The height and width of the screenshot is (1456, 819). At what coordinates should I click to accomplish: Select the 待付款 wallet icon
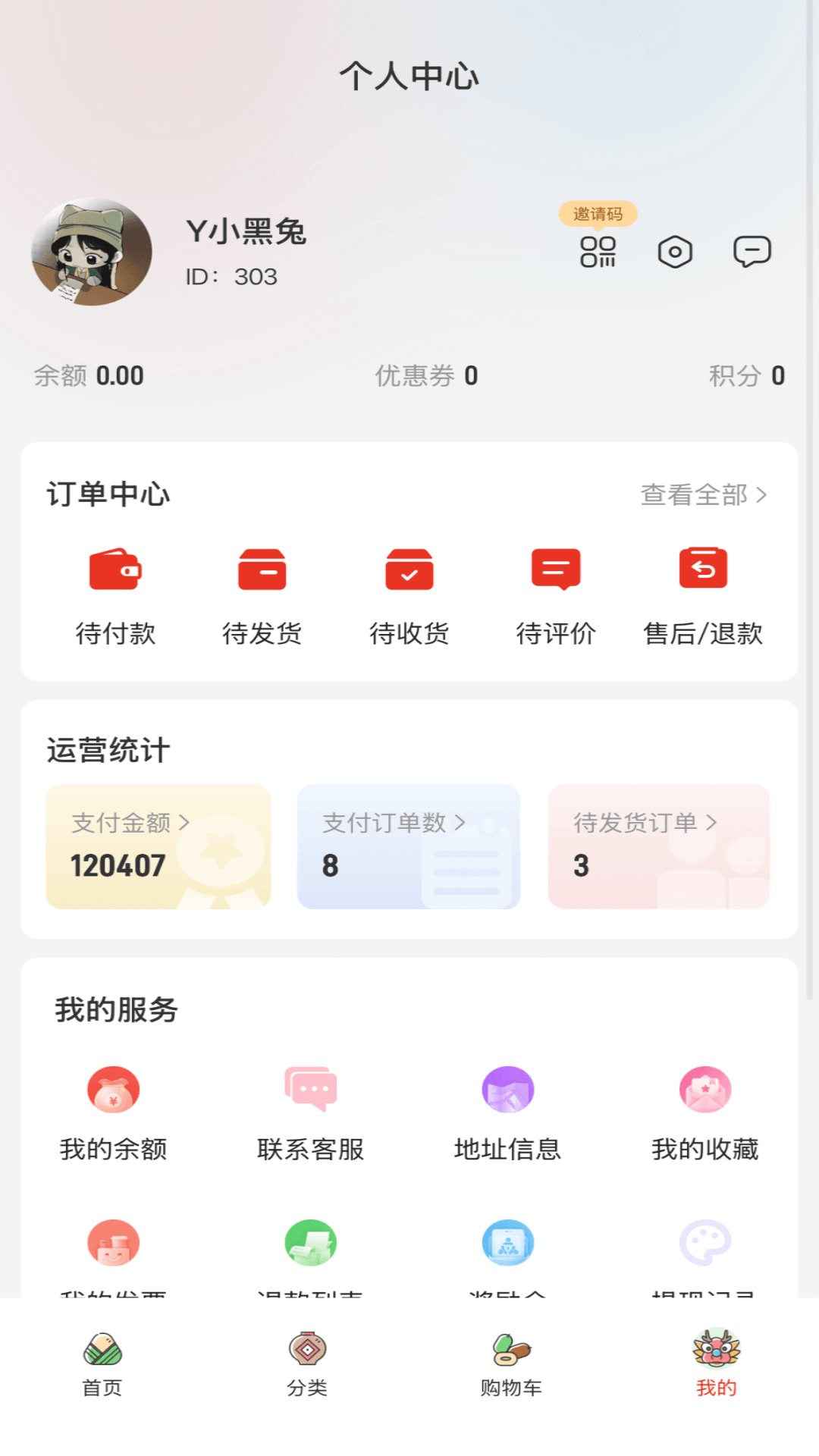tap(115, 570)
